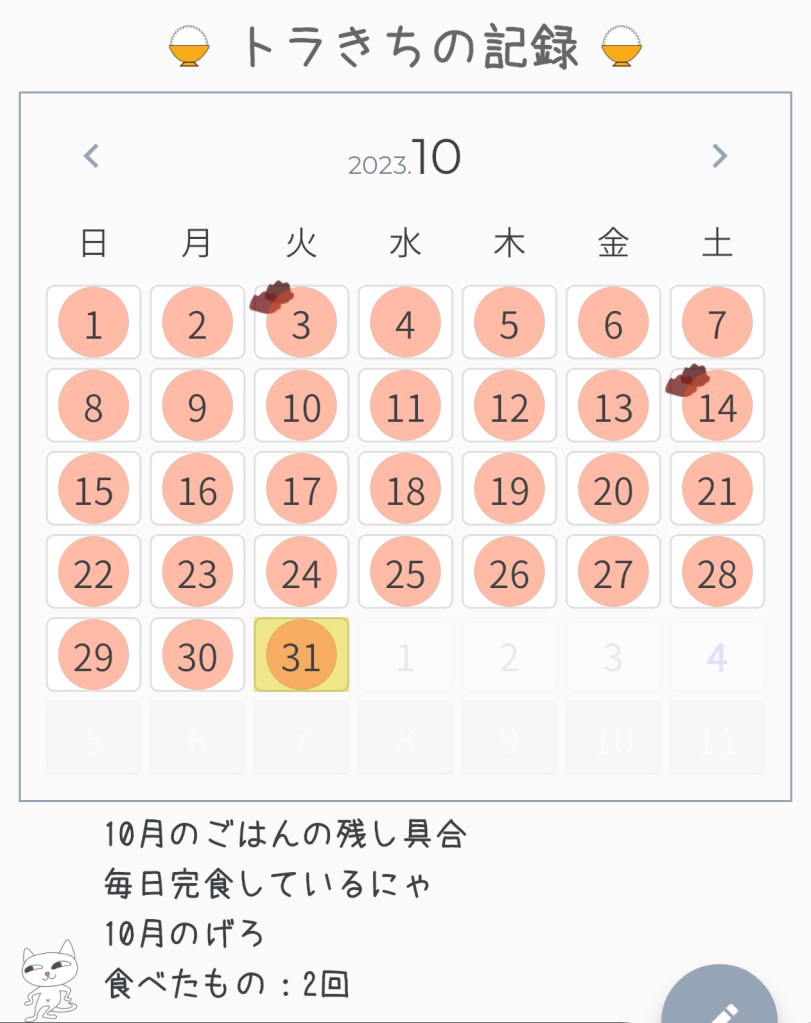Choose day 12 in the calendar
Image resolution: width=811 pixels, height=1023 pixels.
point(509,406)
